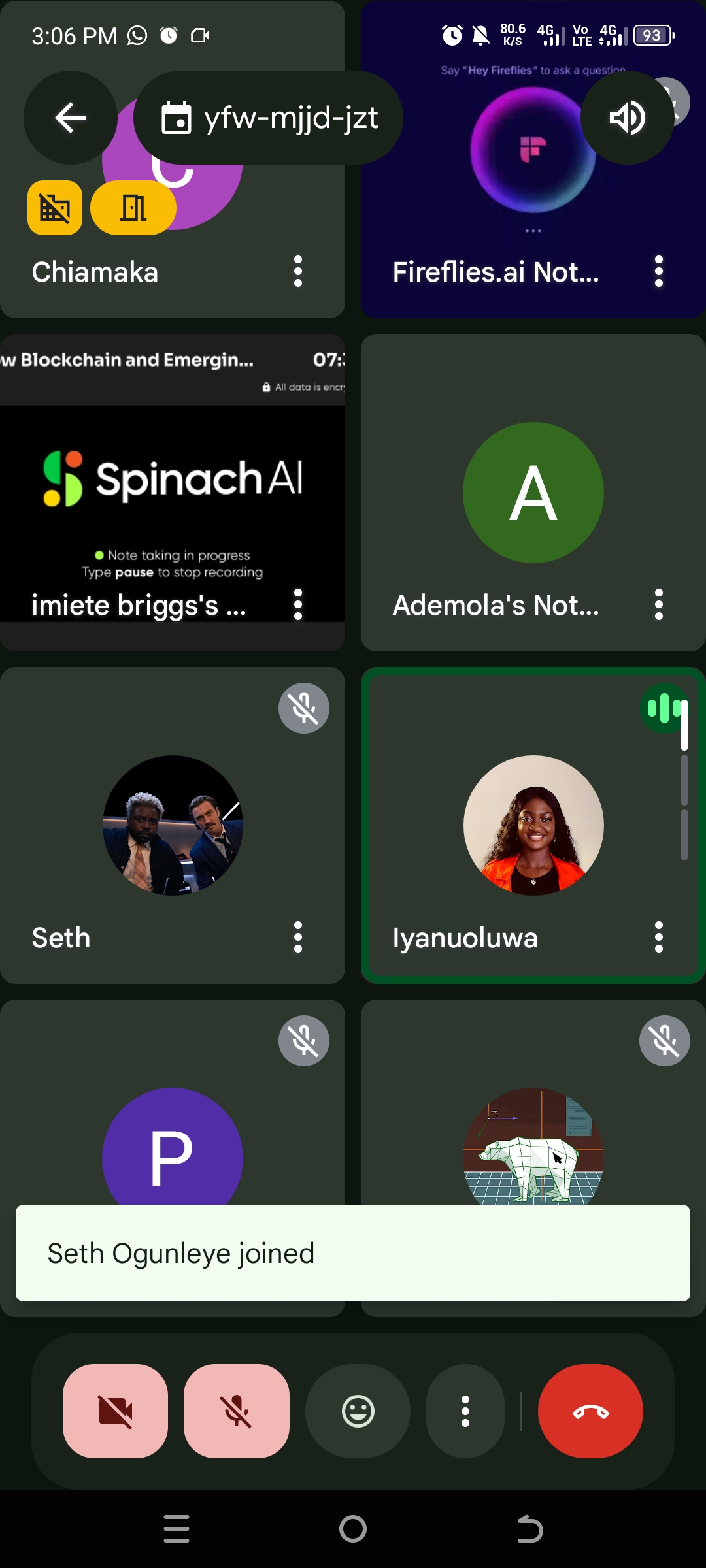Open more call options menu
The width and height of the screenshot is (706, 1568).
pos(465,1411)
